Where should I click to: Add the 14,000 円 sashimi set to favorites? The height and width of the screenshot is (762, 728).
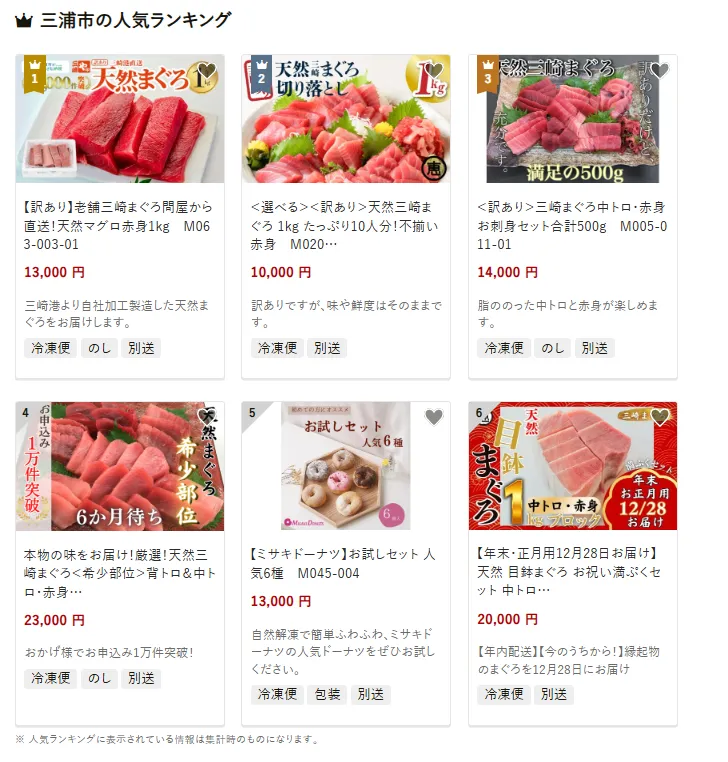coord(660,72)
